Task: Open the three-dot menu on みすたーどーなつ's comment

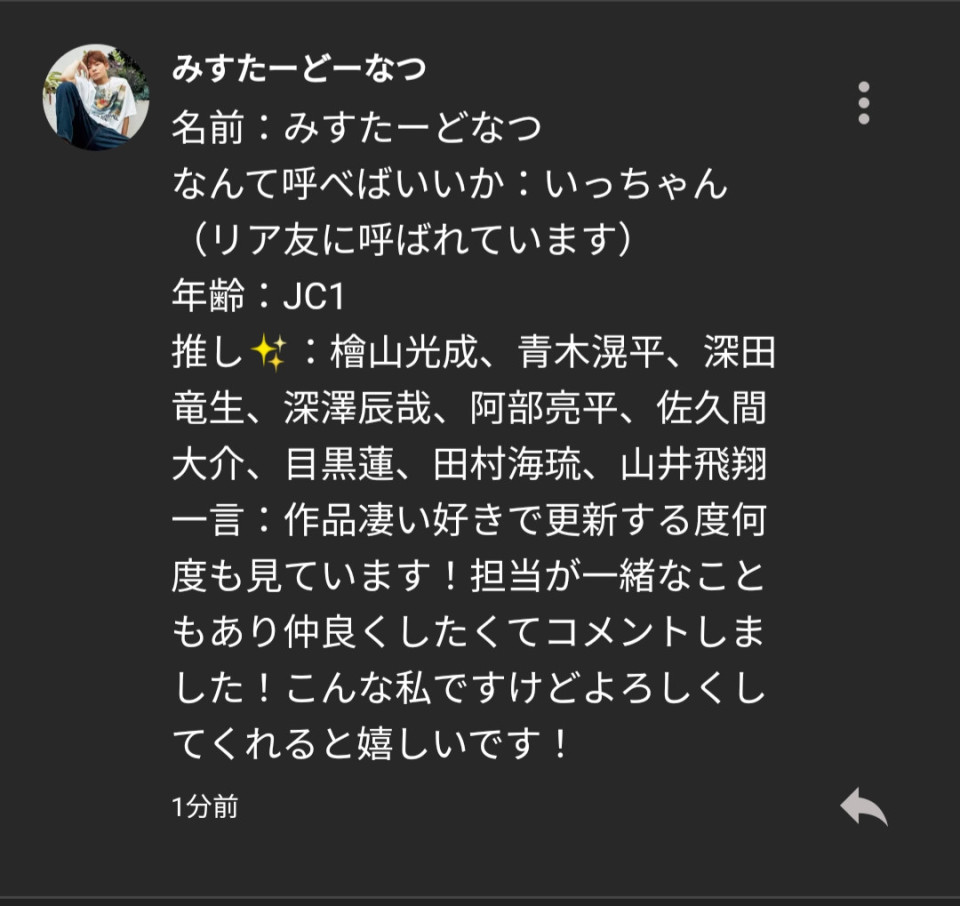Action: (864, 103)
